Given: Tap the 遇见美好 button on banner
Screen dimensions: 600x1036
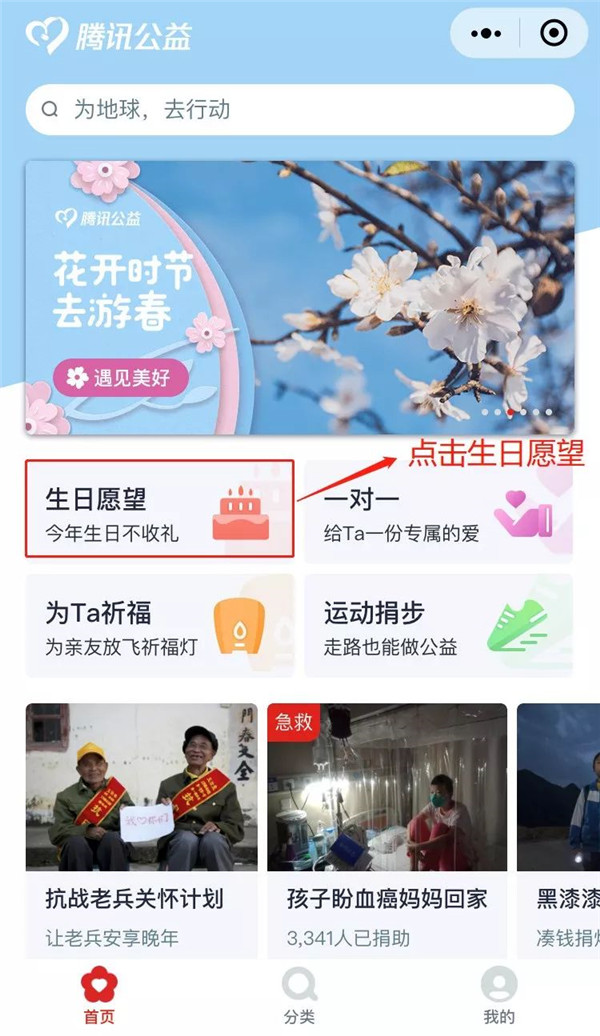Looking at the screenshot, I should coord(121,378).
